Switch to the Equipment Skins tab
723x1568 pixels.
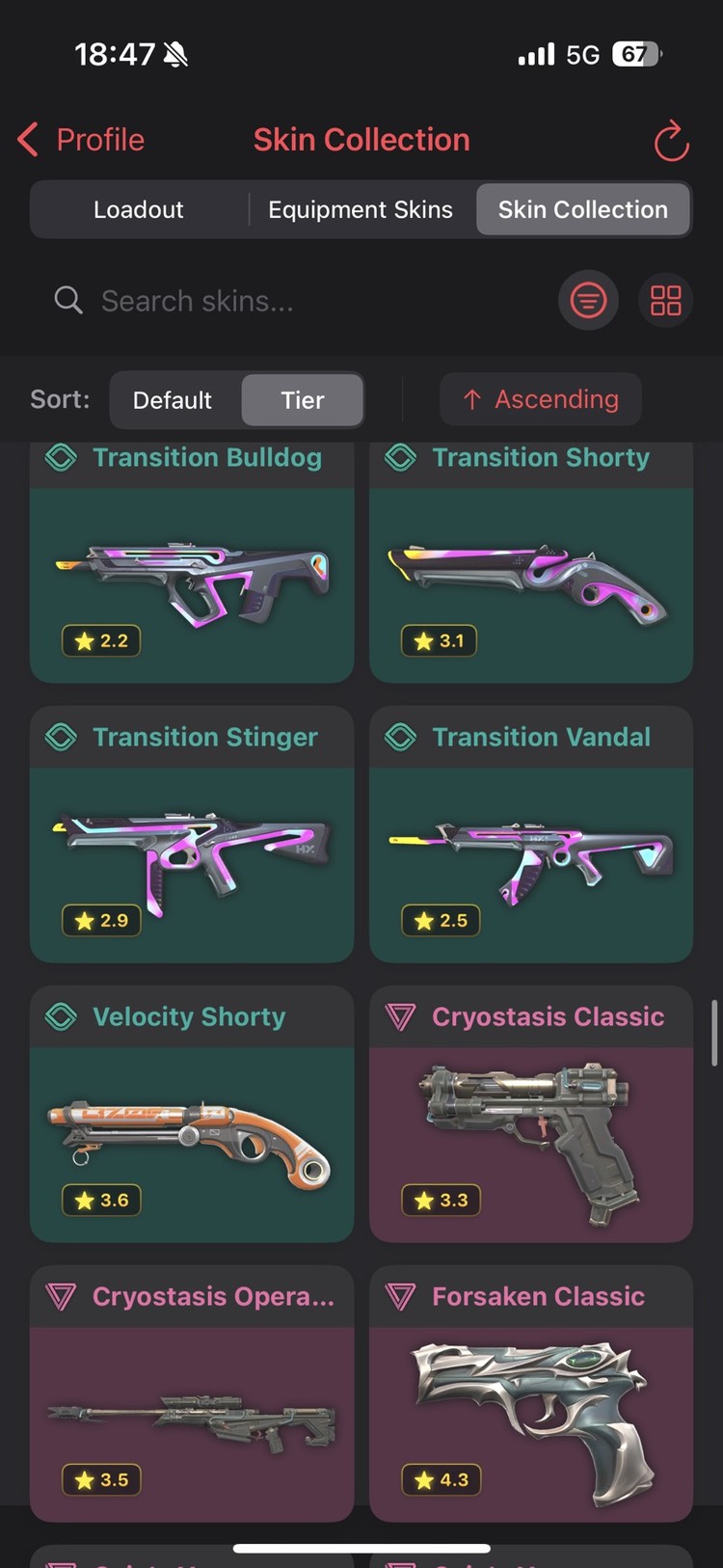point(360,209)
